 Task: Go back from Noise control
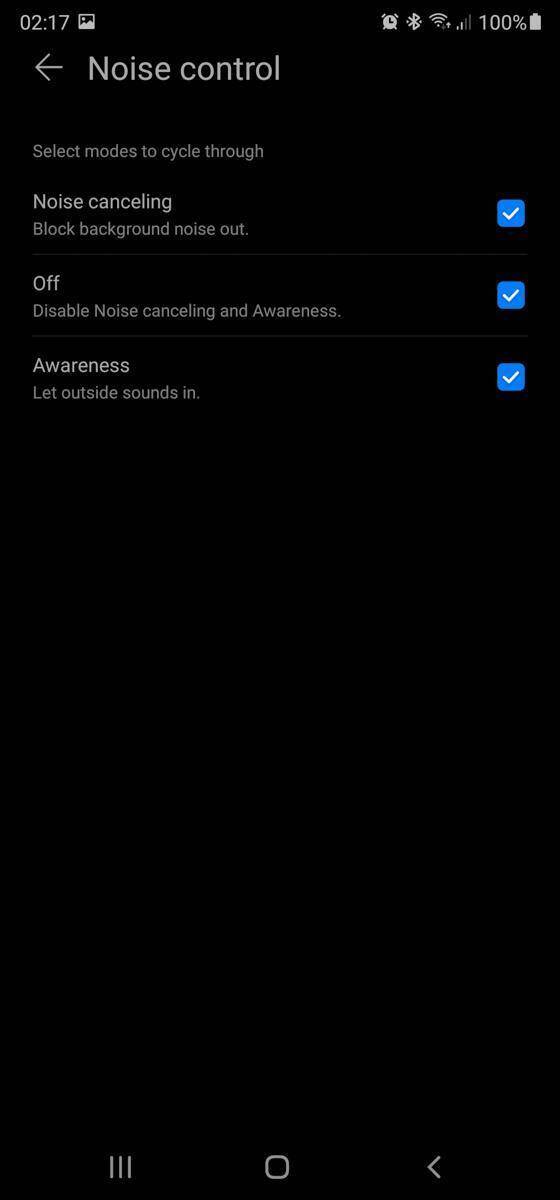[x=48, y=68]
